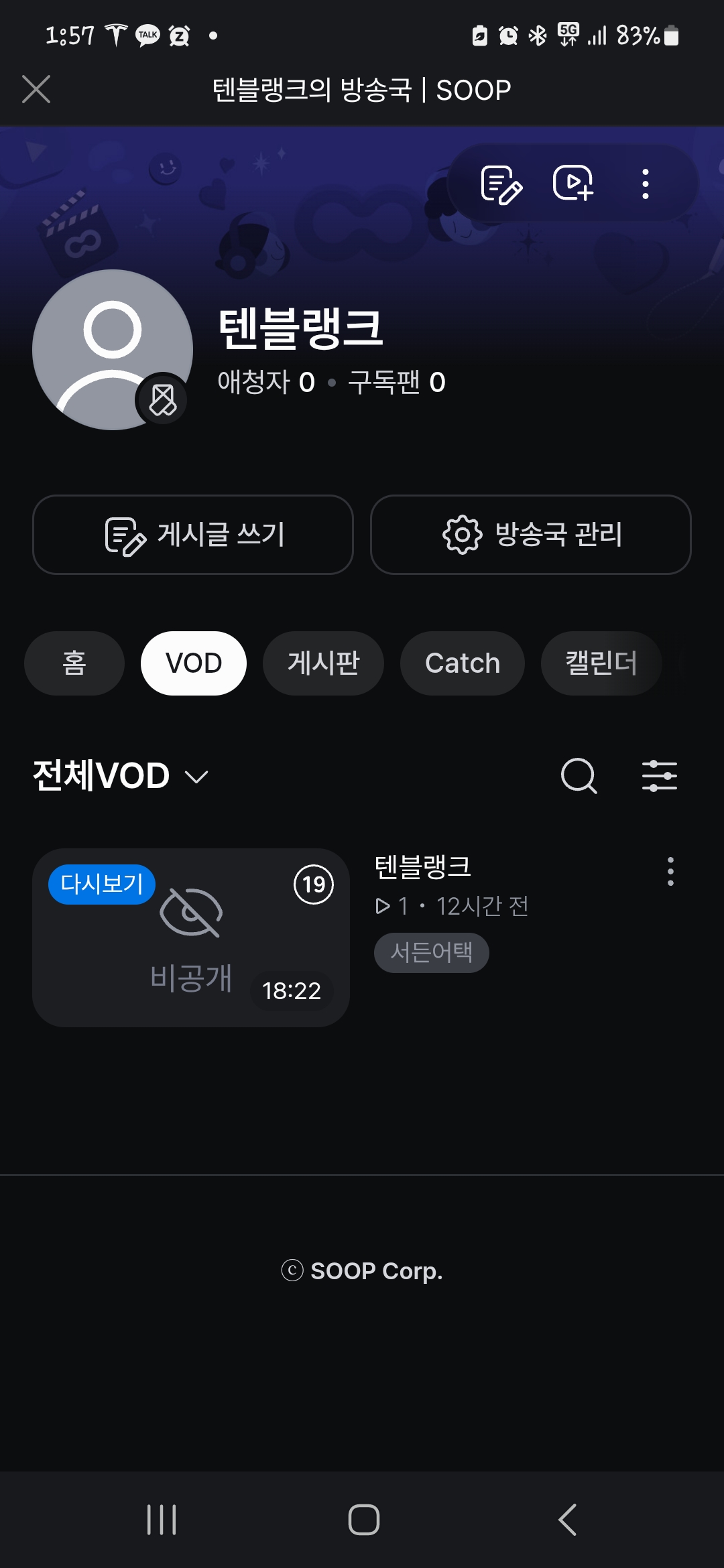The image size is (724, 1568).
Task: Close the SOOP web page
Action: (36, 89)
